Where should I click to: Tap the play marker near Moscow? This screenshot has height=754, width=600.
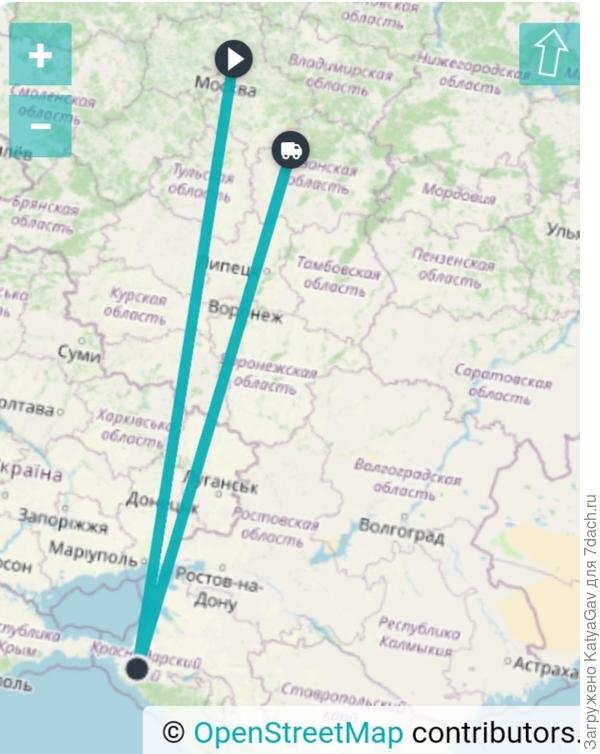(233, 59)
